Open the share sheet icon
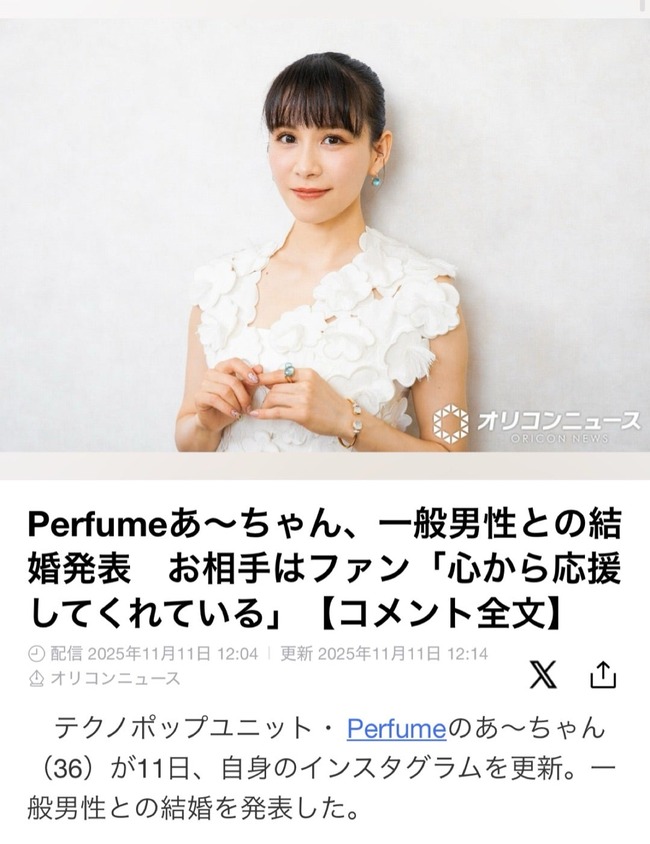 pyautogui.click(x=603, y=676)
